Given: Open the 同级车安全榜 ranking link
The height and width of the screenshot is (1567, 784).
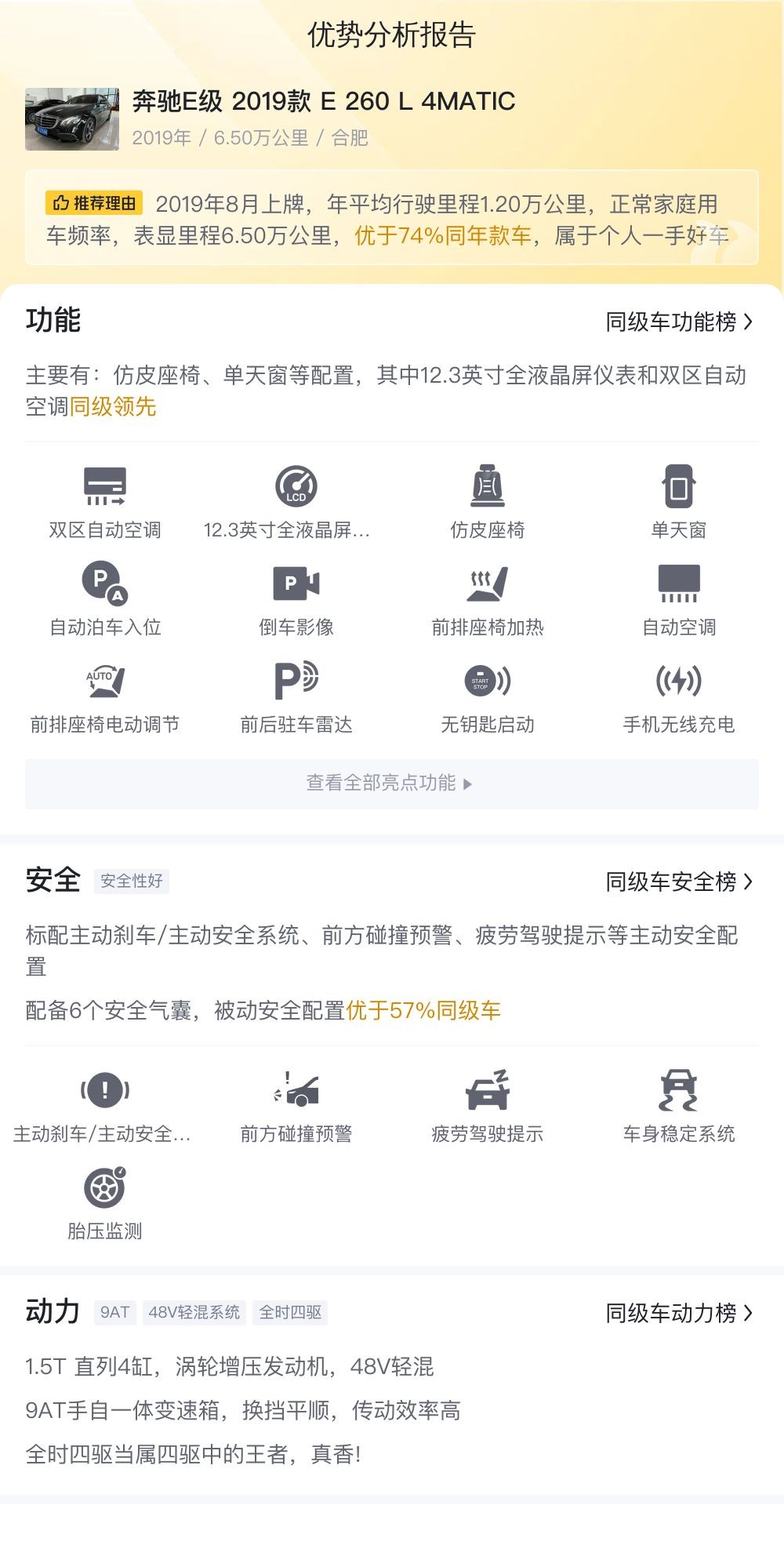Looking at the screenshot, I should tap(678, 882).
